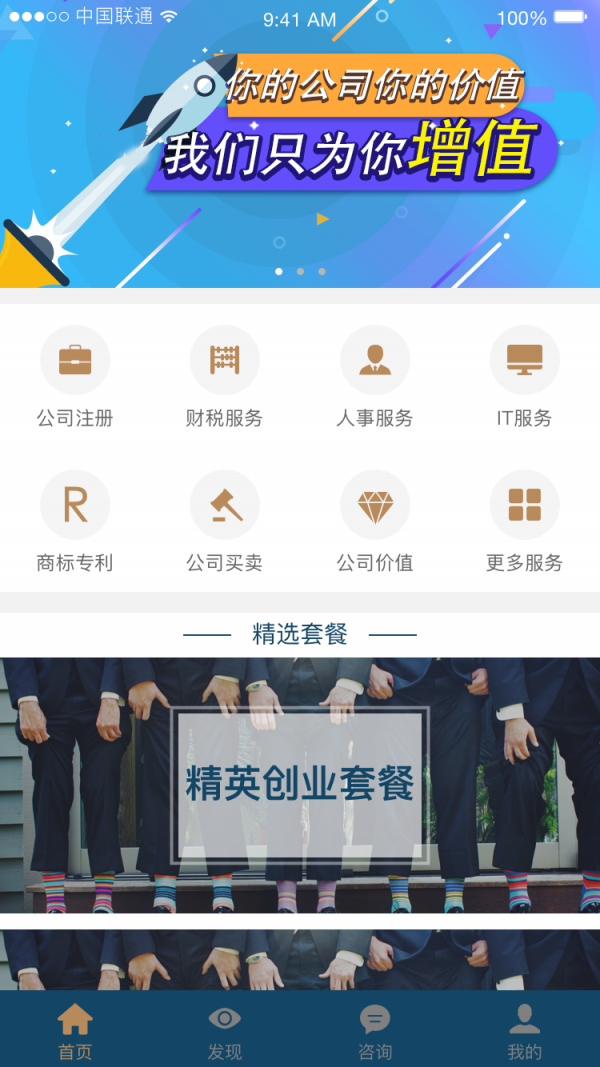Open 公司买卖 section
Viewport: 600px width, 1067px height.
tap(224, 521)
